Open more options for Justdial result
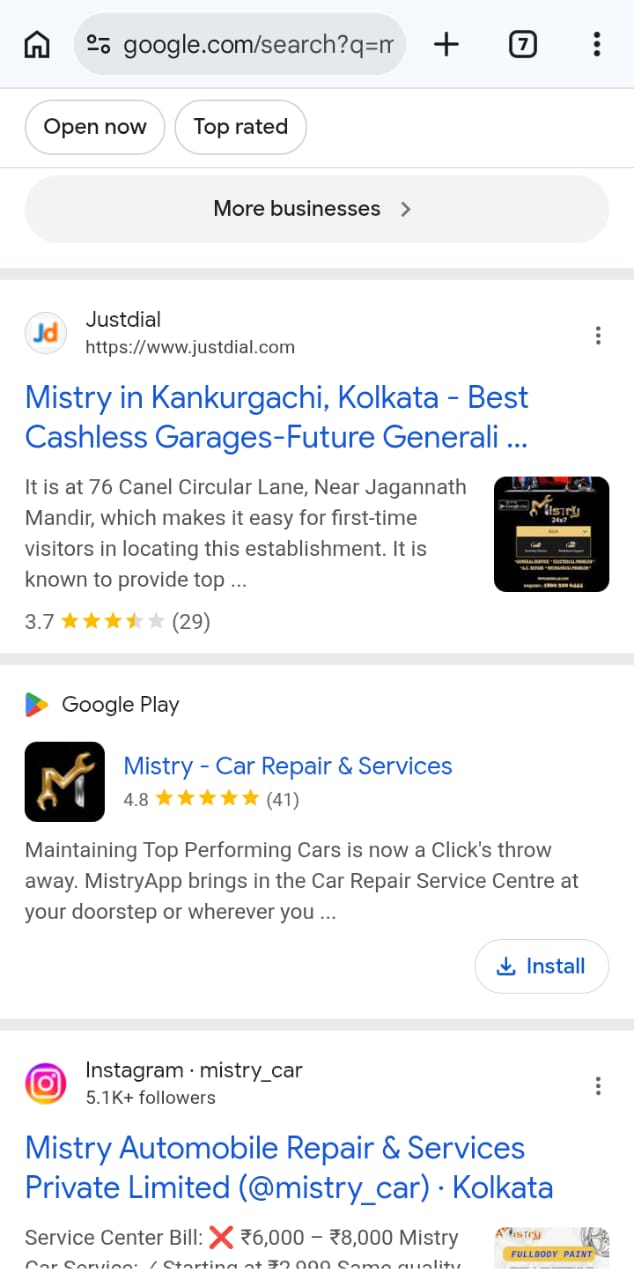This screenshot has width=634, height=1280. [598, 335]
